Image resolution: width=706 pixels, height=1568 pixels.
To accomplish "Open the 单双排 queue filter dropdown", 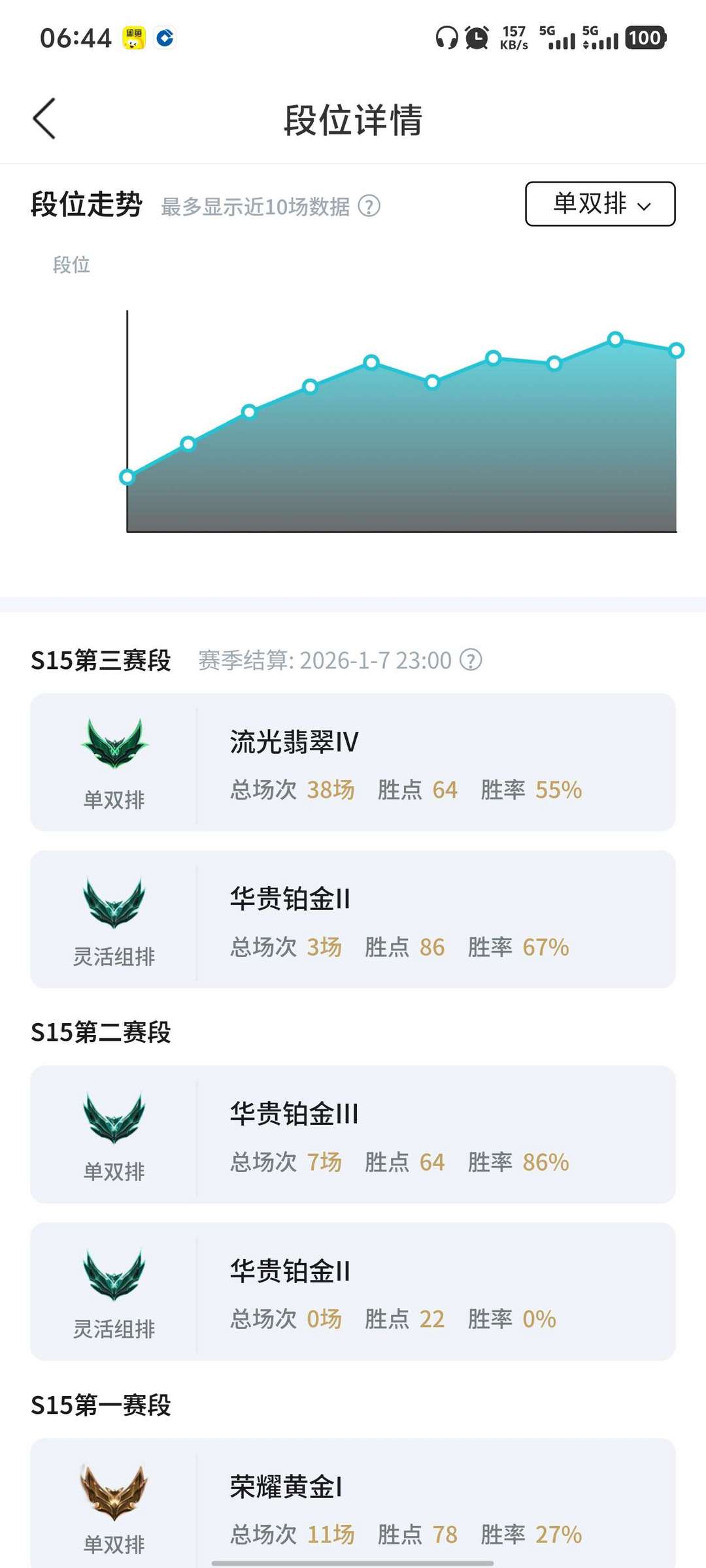I will [x=599, y=204].
